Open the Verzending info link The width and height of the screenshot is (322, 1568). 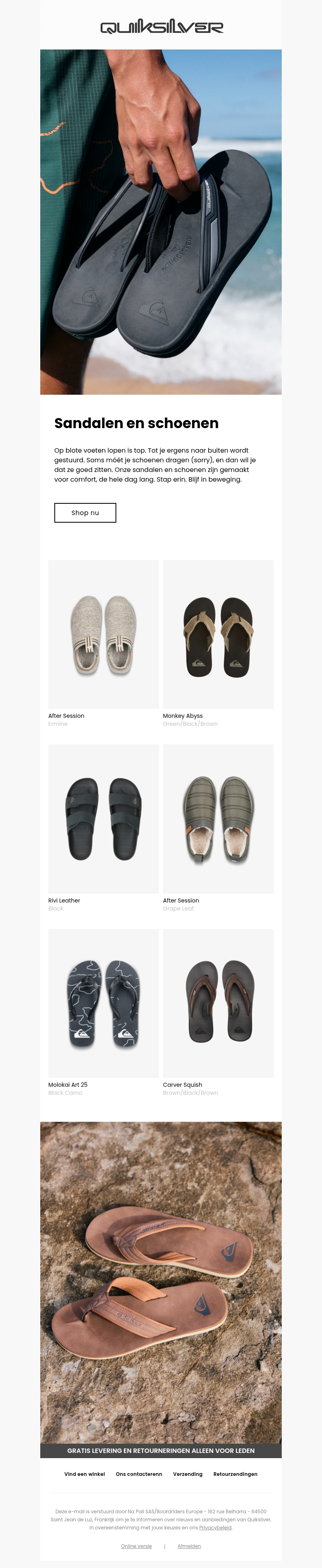coord(188,1474)
